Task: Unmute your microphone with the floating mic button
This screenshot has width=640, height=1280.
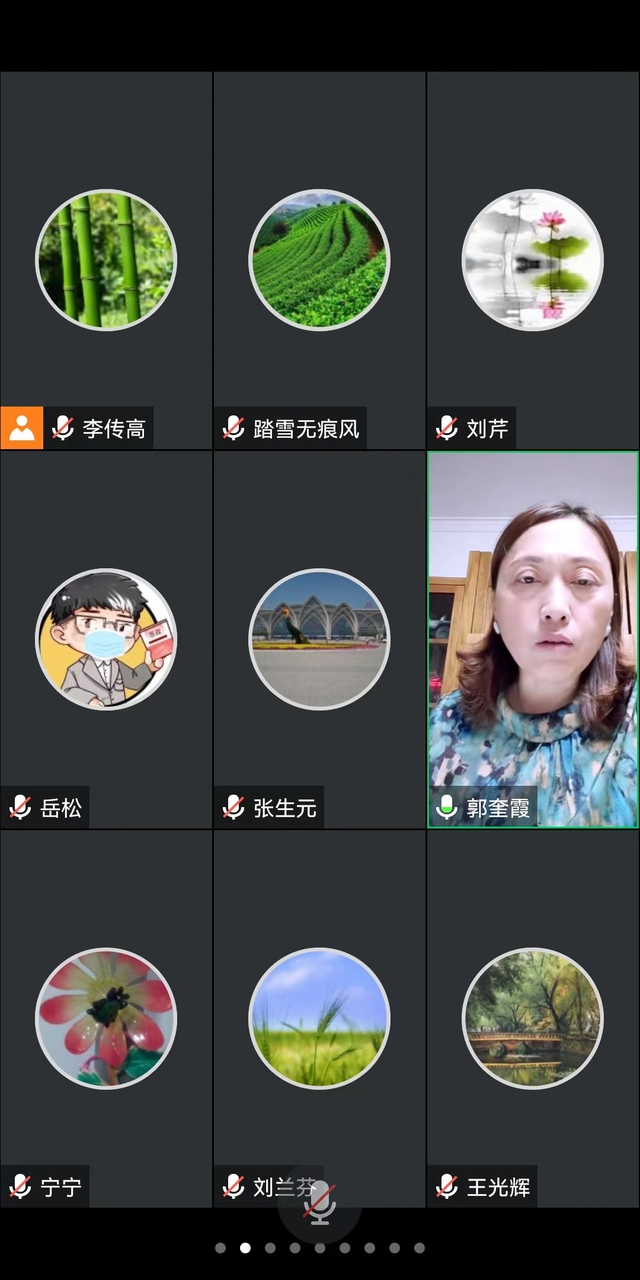Action: click(x=320, y=1205)
